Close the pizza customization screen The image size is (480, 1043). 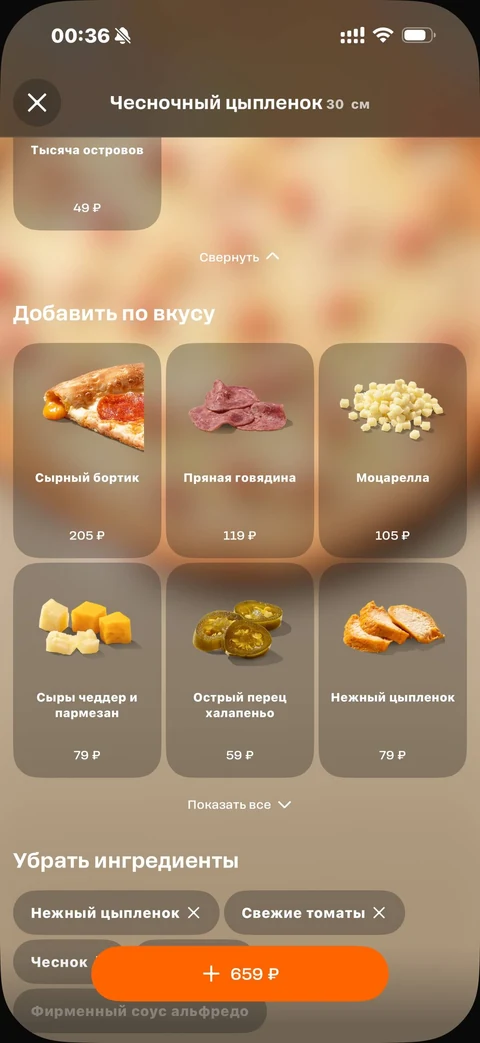click(x=37, y=102)
